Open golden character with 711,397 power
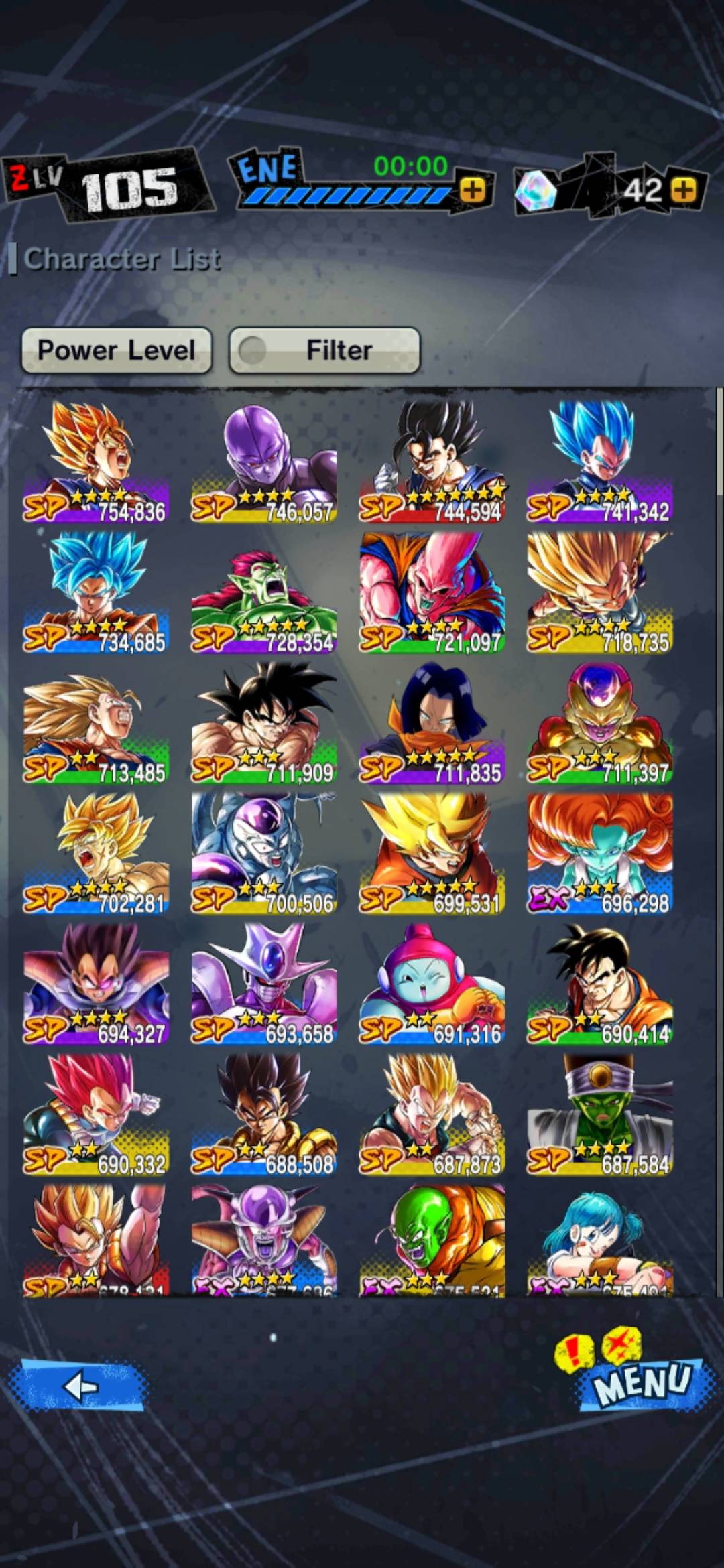Screen dimensions: 724x1568 coord(600,722)
